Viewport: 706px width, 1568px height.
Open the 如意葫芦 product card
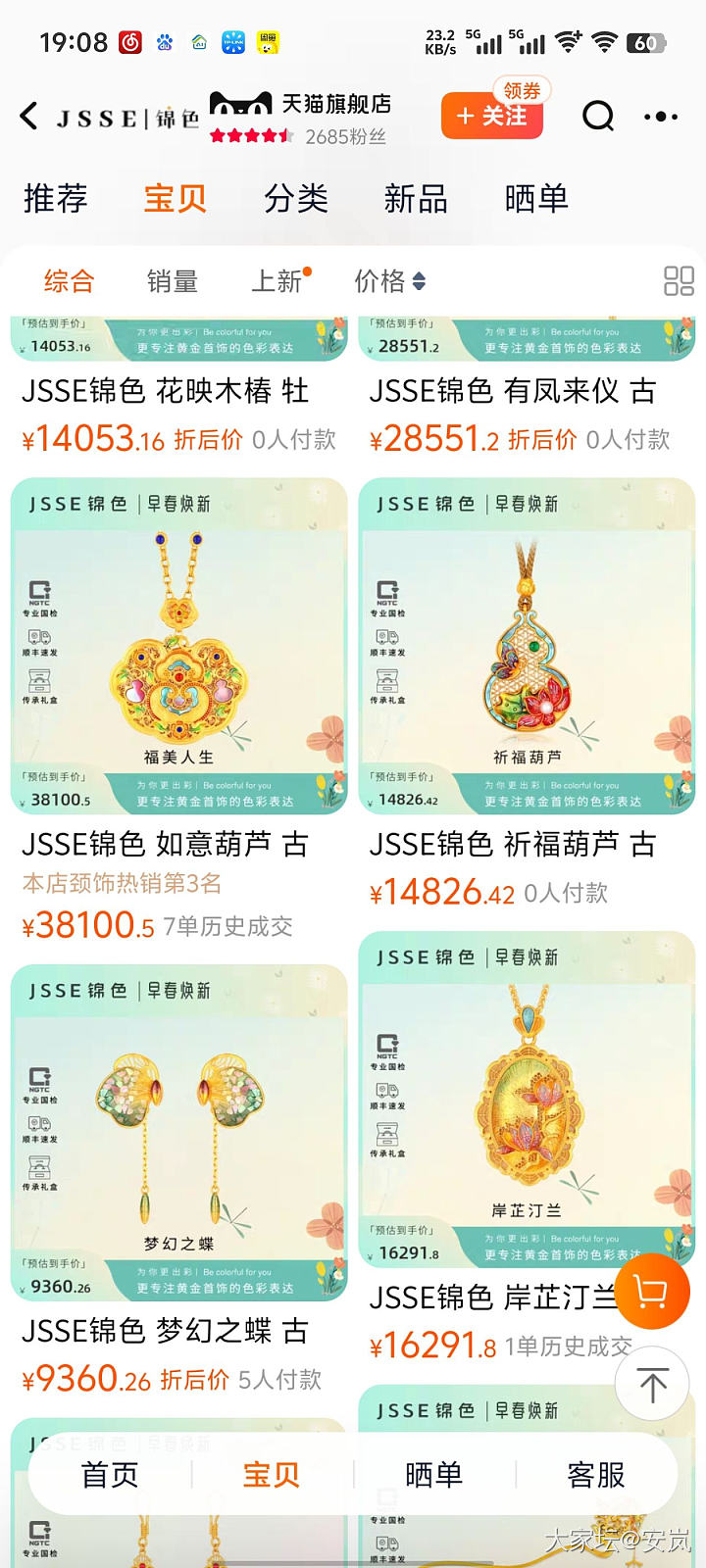click(178, 647)
